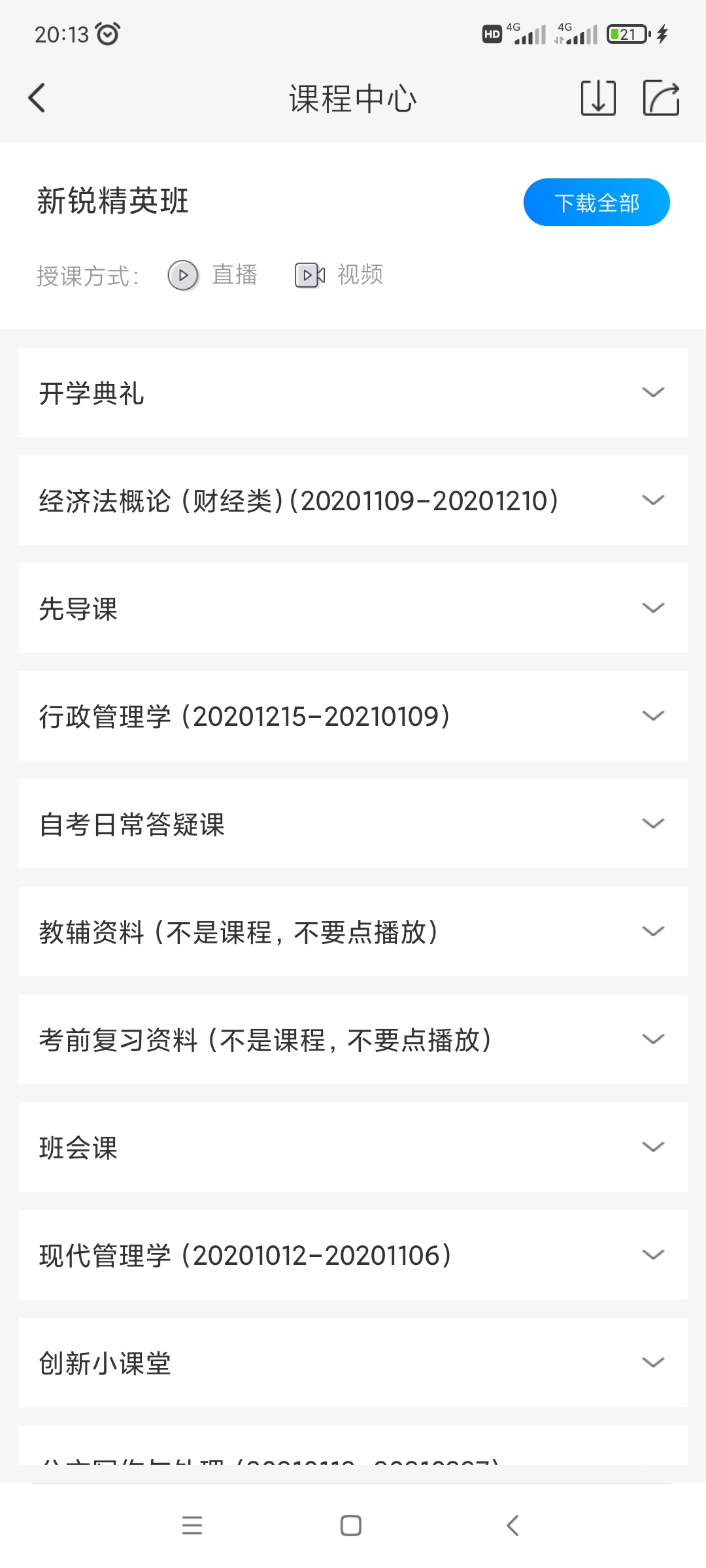Viewport: 706px width, 1568px height.
Task: Expand the 先导课 section
Action: [353, 608]
